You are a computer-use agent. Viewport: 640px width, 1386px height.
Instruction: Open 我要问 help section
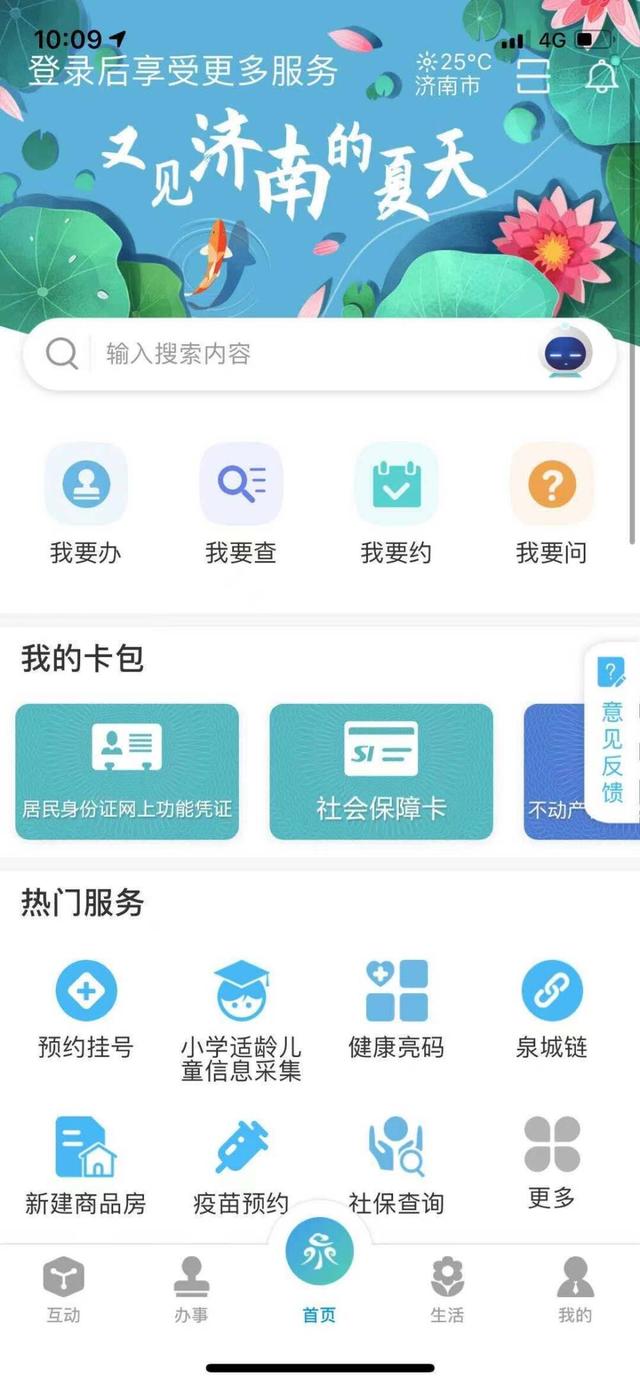[x=551, y=503]
